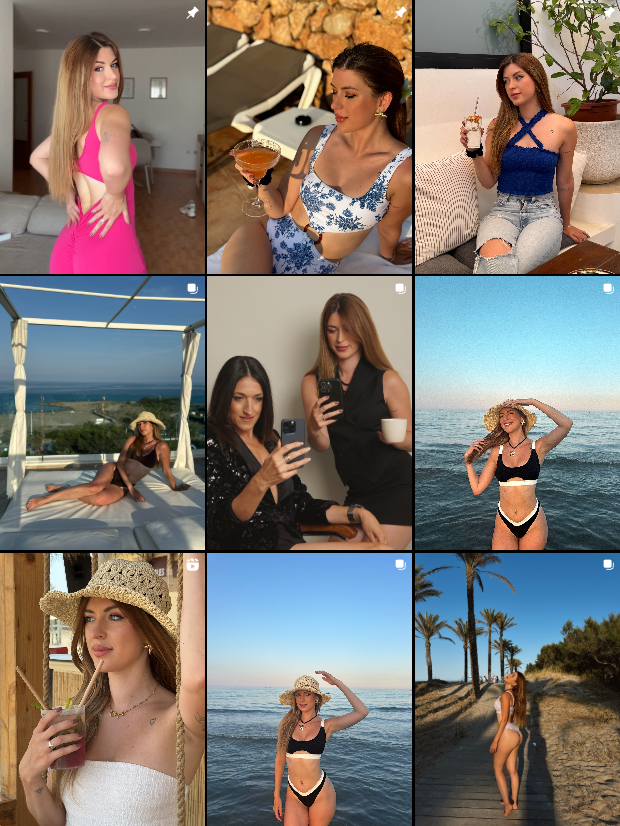Open the rooftop daybed carousel post
The height and width of the screenshot is (826, 620).
tap(102, 413)
